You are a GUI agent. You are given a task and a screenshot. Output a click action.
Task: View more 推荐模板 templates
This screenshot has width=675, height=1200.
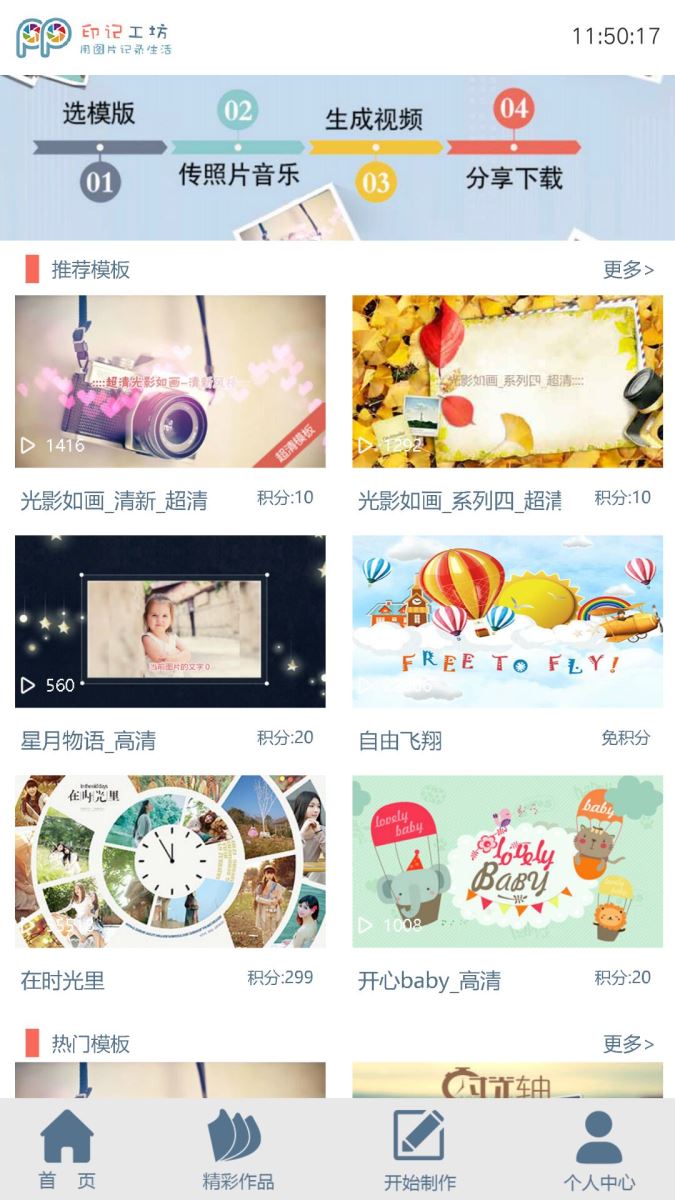coord(628,269)
